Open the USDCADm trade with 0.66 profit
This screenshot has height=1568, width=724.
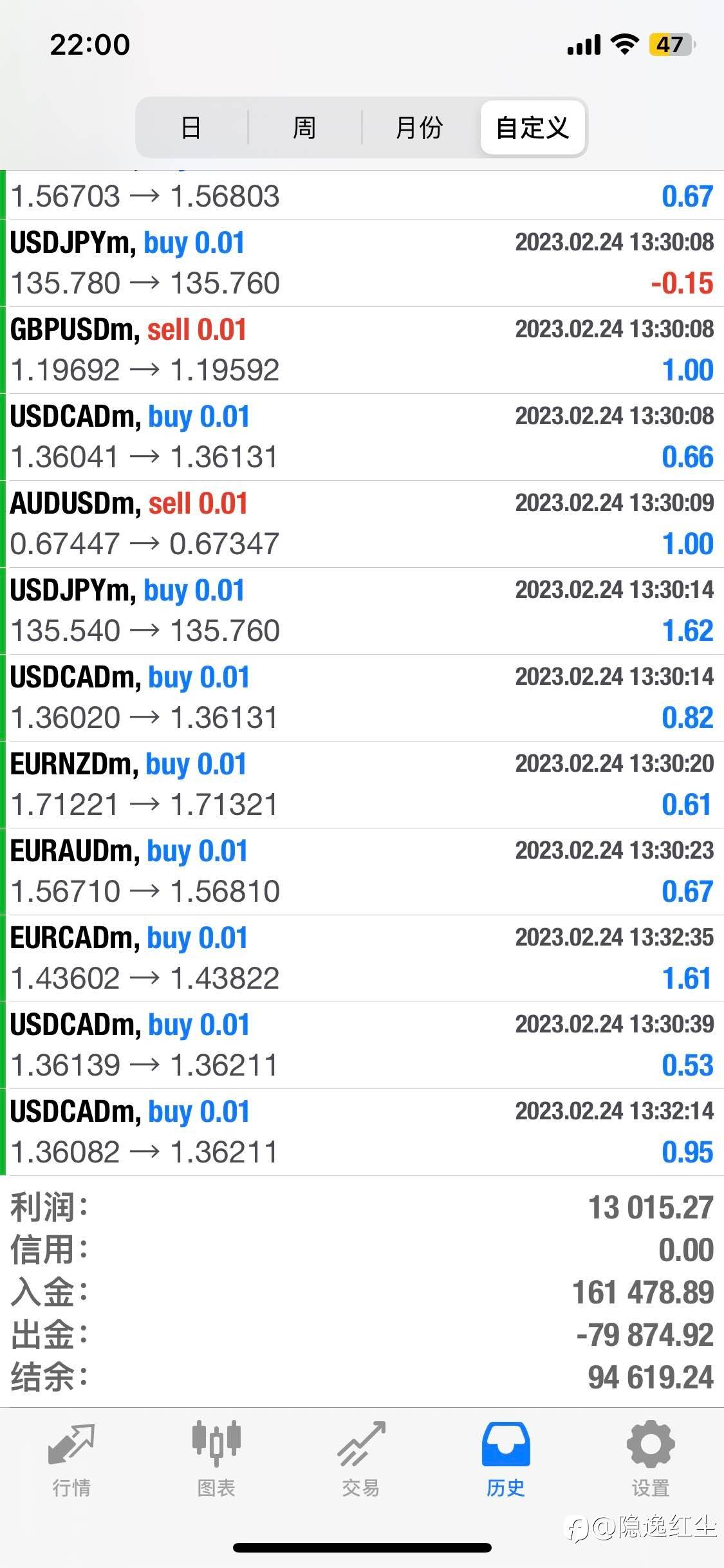point(362,437)
